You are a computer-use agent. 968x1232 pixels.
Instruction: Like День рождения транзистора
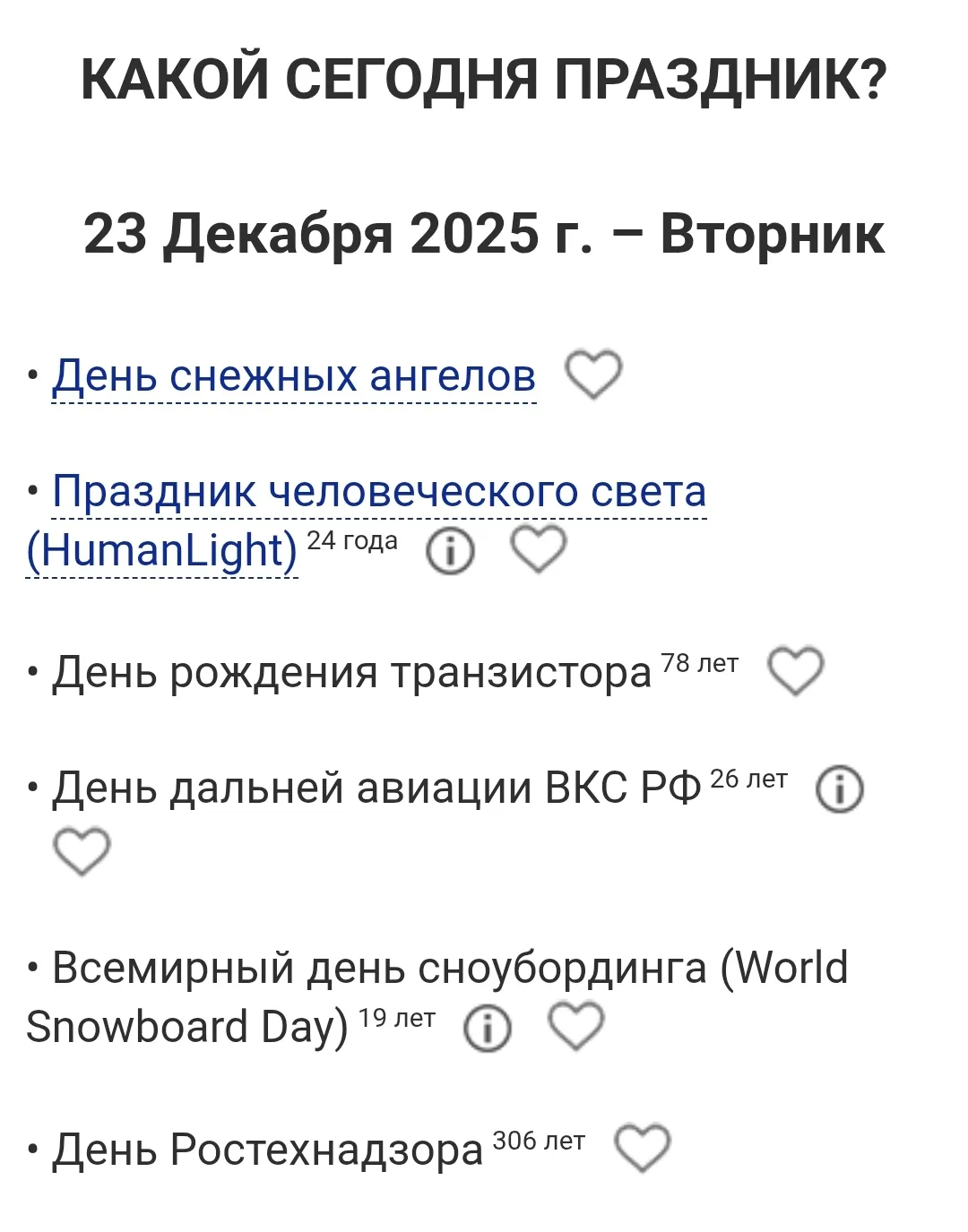[796, 670]
